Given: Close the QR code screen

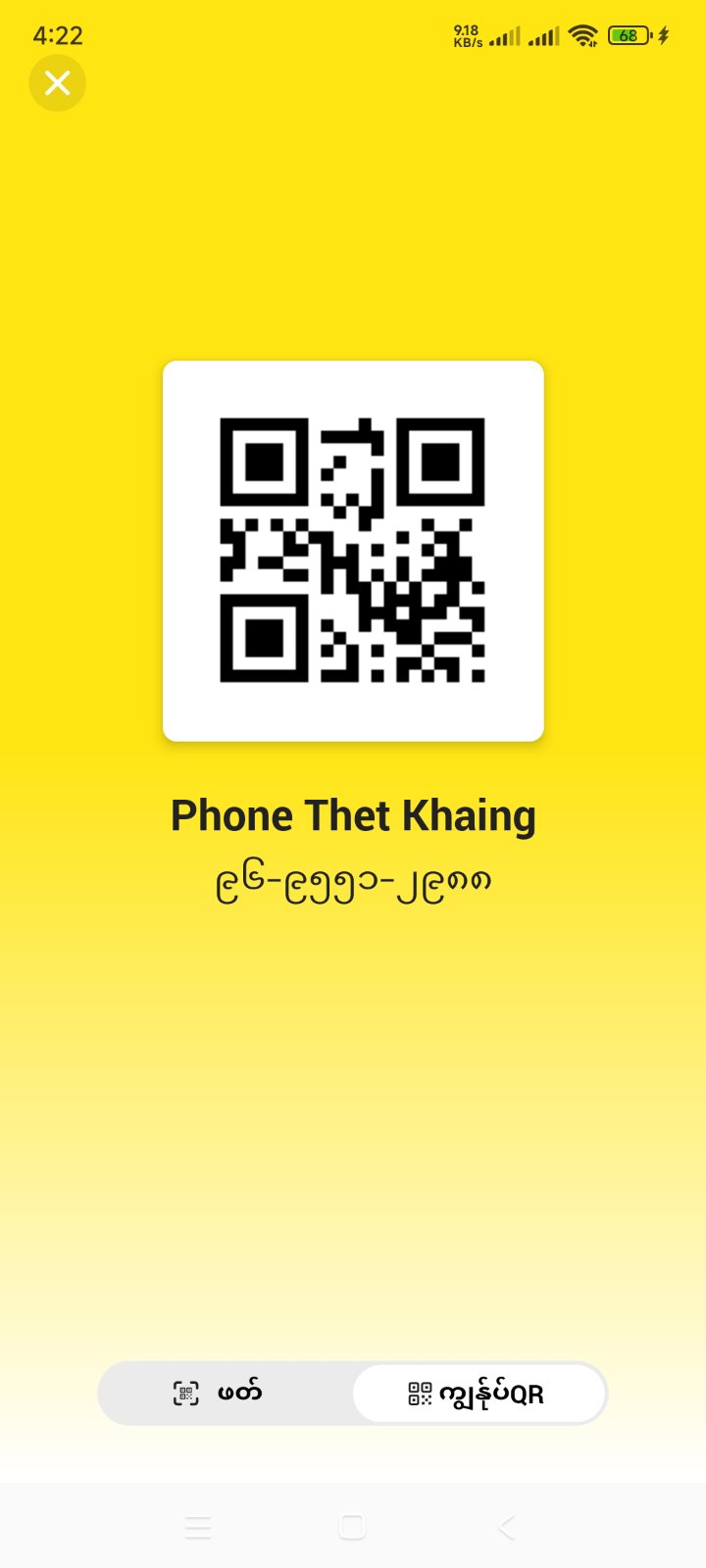Looking at the screenshot, I should pyautogui.click(x=57, y=83).
